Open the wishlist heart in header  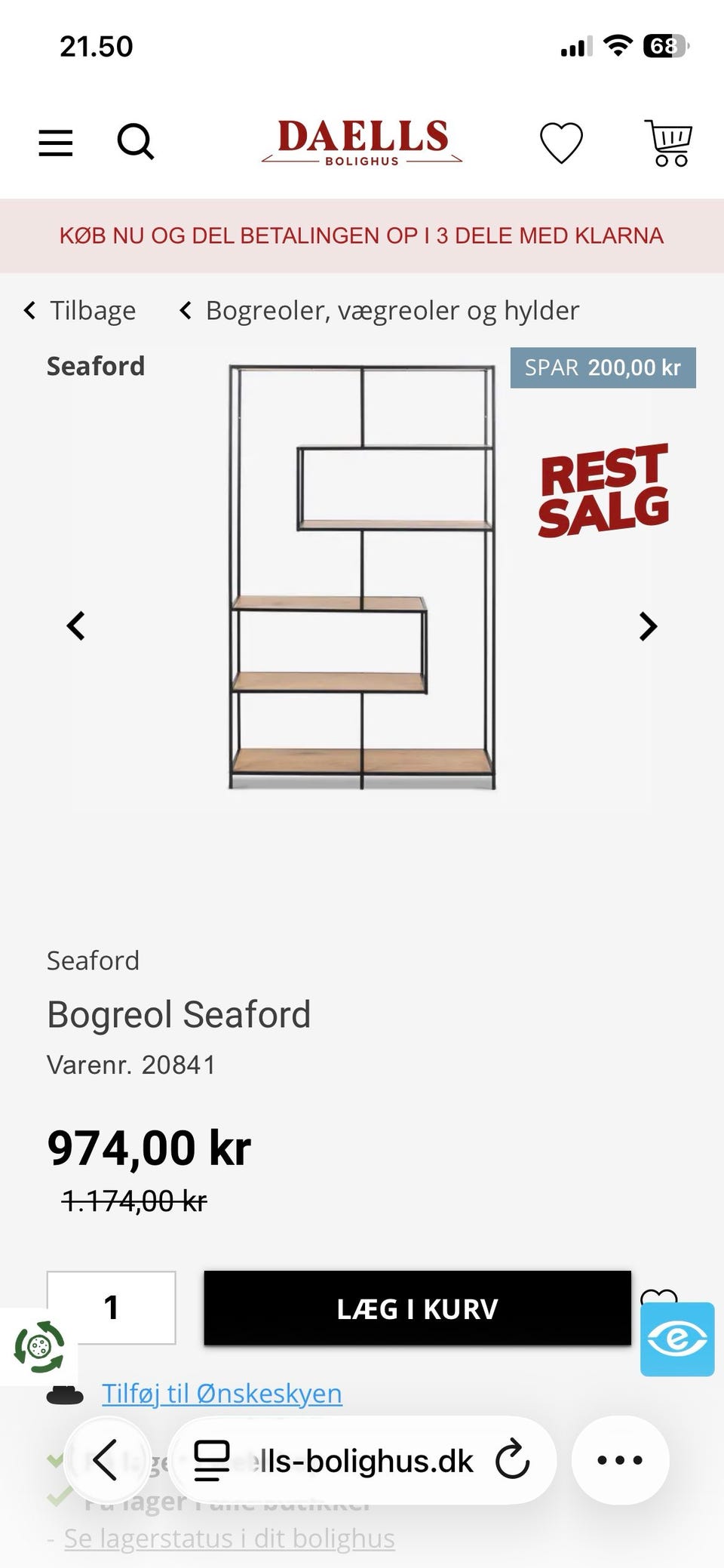561,142
